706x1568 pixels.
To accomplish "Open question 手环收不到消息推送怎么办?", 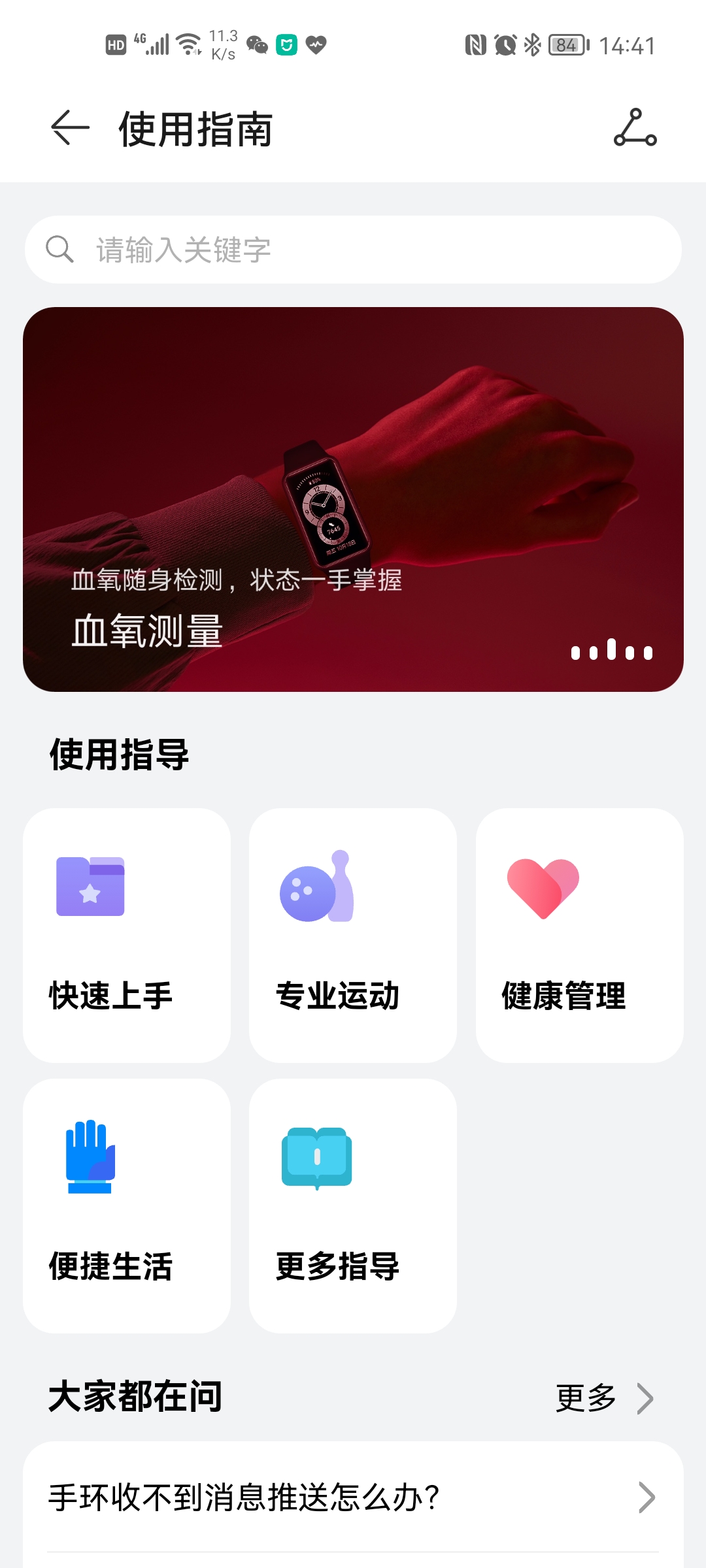I will [353, 1497].
